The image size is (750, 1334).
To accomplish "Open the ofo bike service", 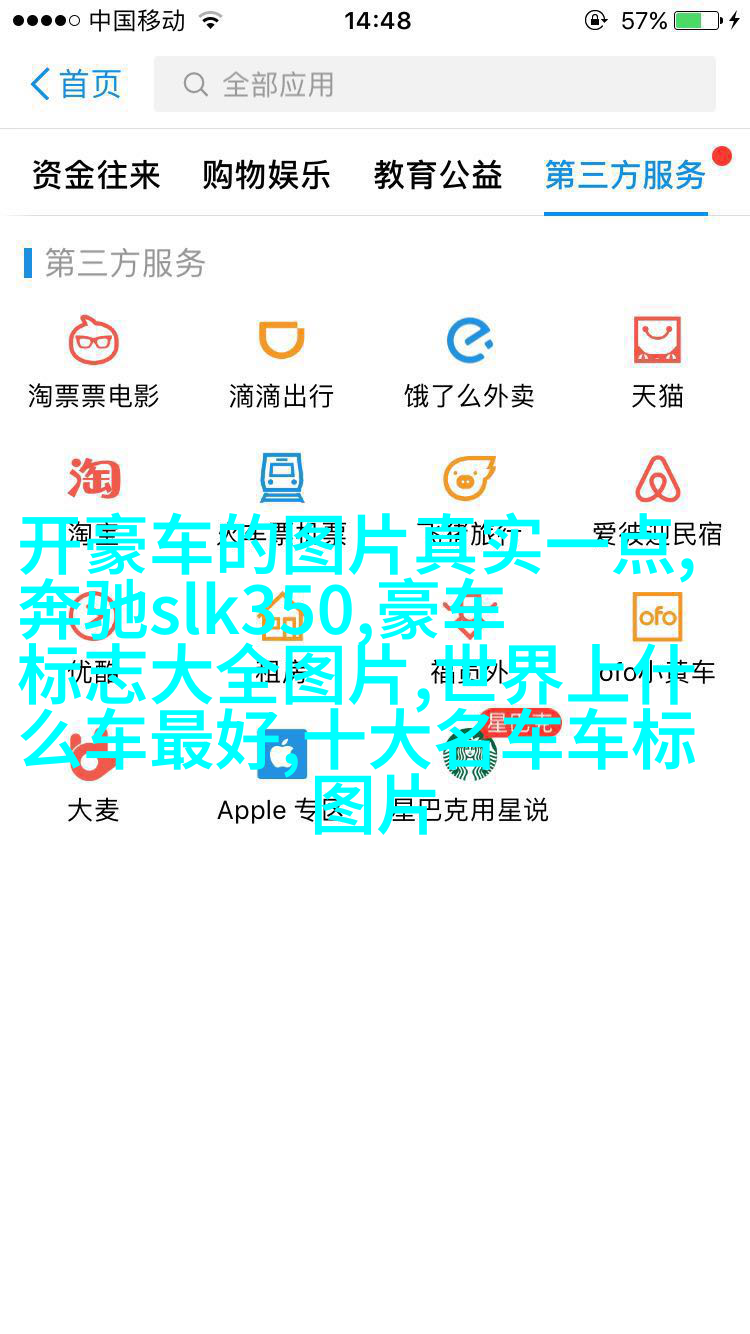I will point(657,618).
